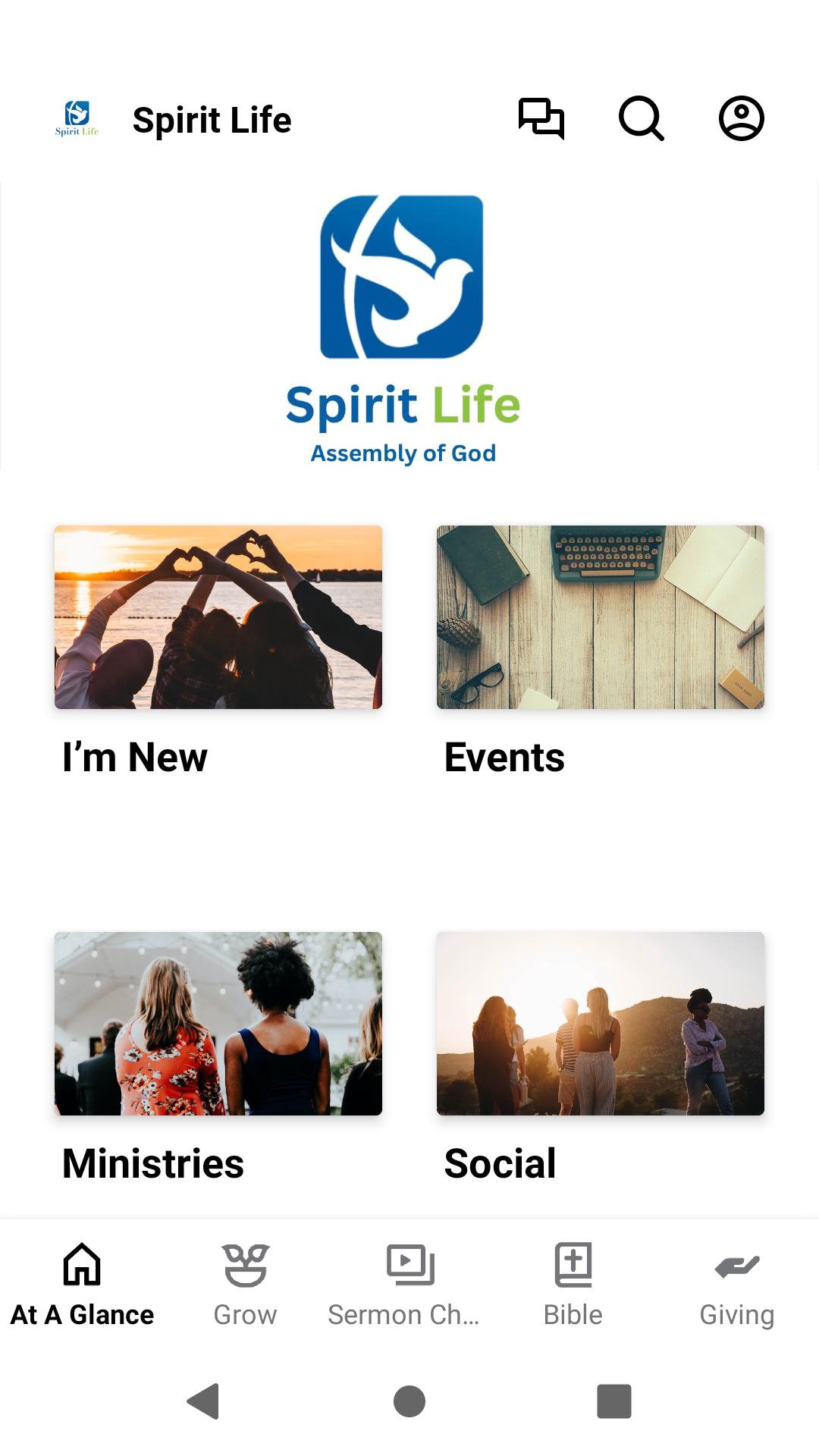Go to the Sermon Ch... tab
This screenshot has height=1456, width=819.
coord(409,1285)
